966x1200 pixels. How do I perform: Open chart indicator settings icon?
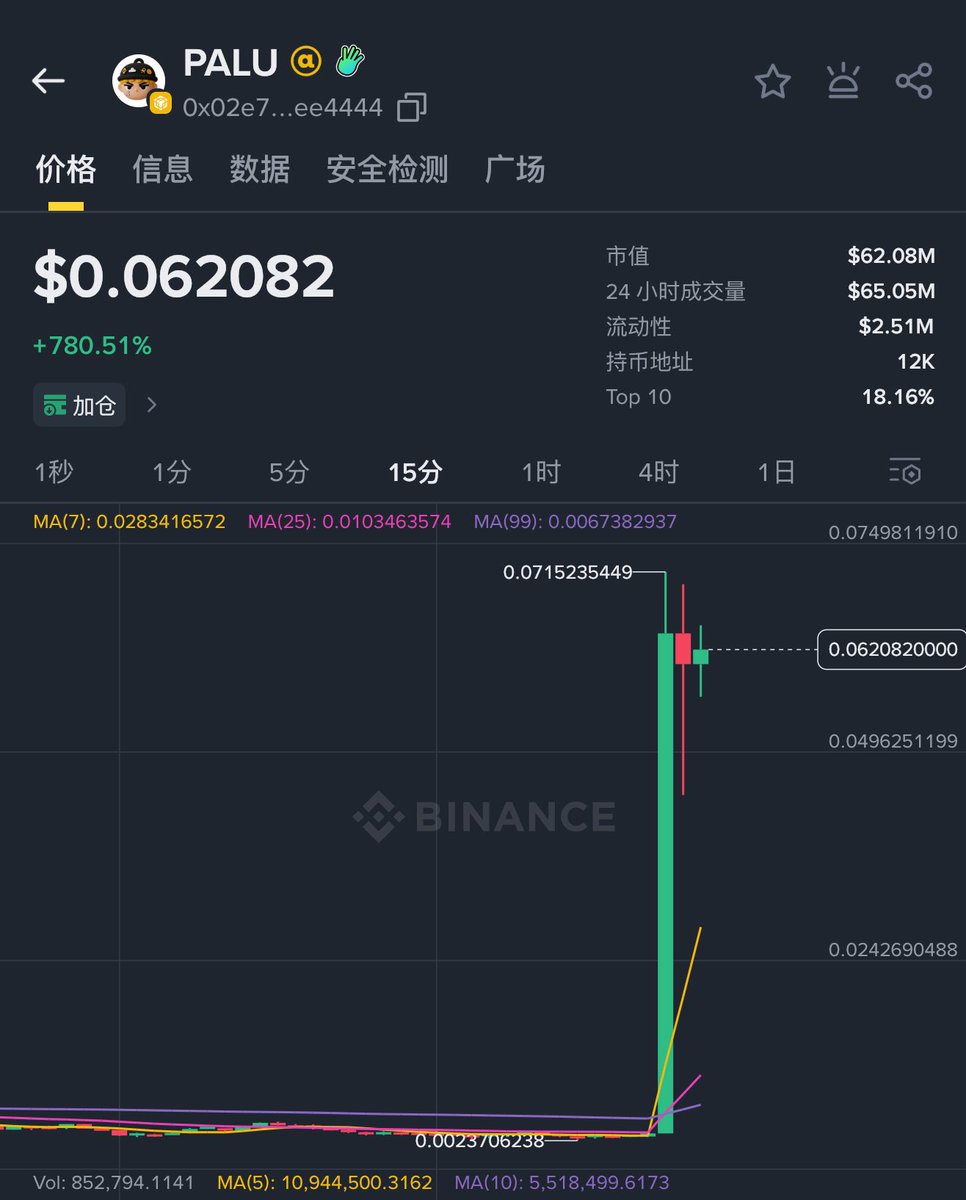[x=904, y=472]
